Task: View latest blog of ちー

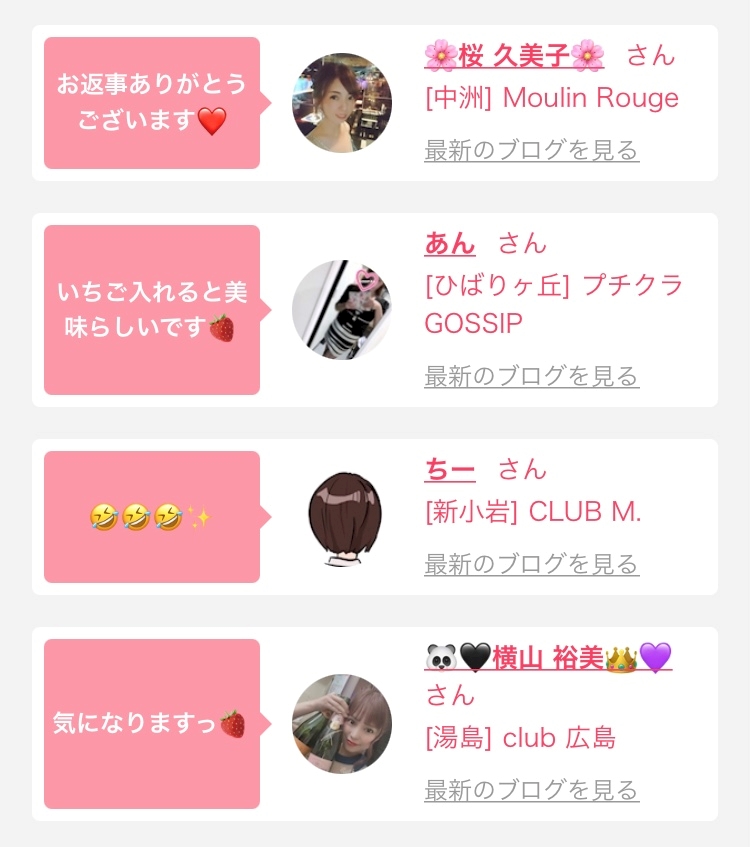Action: tap(532, 564)
